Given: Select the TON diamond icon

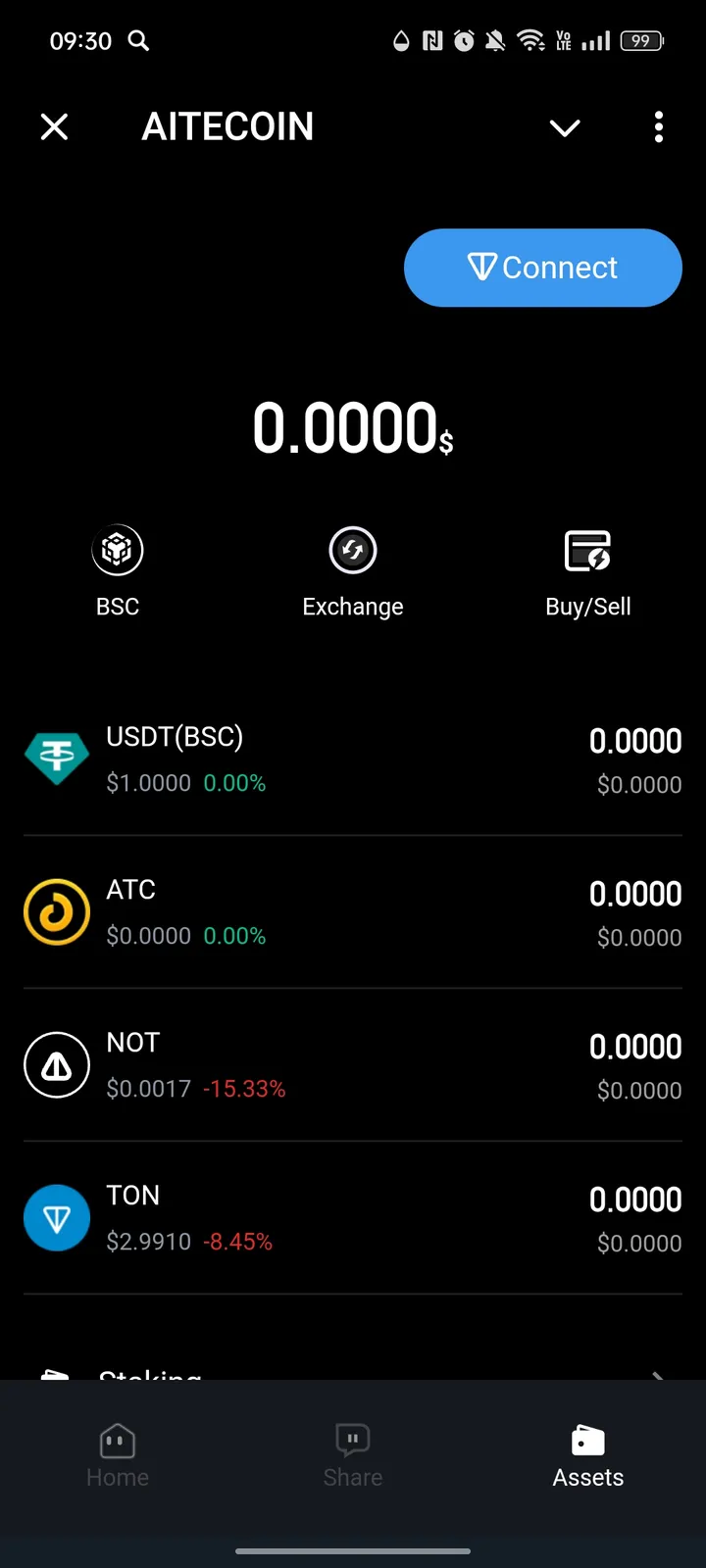Looking at the screenshot, I should [x=56, y=1217].
